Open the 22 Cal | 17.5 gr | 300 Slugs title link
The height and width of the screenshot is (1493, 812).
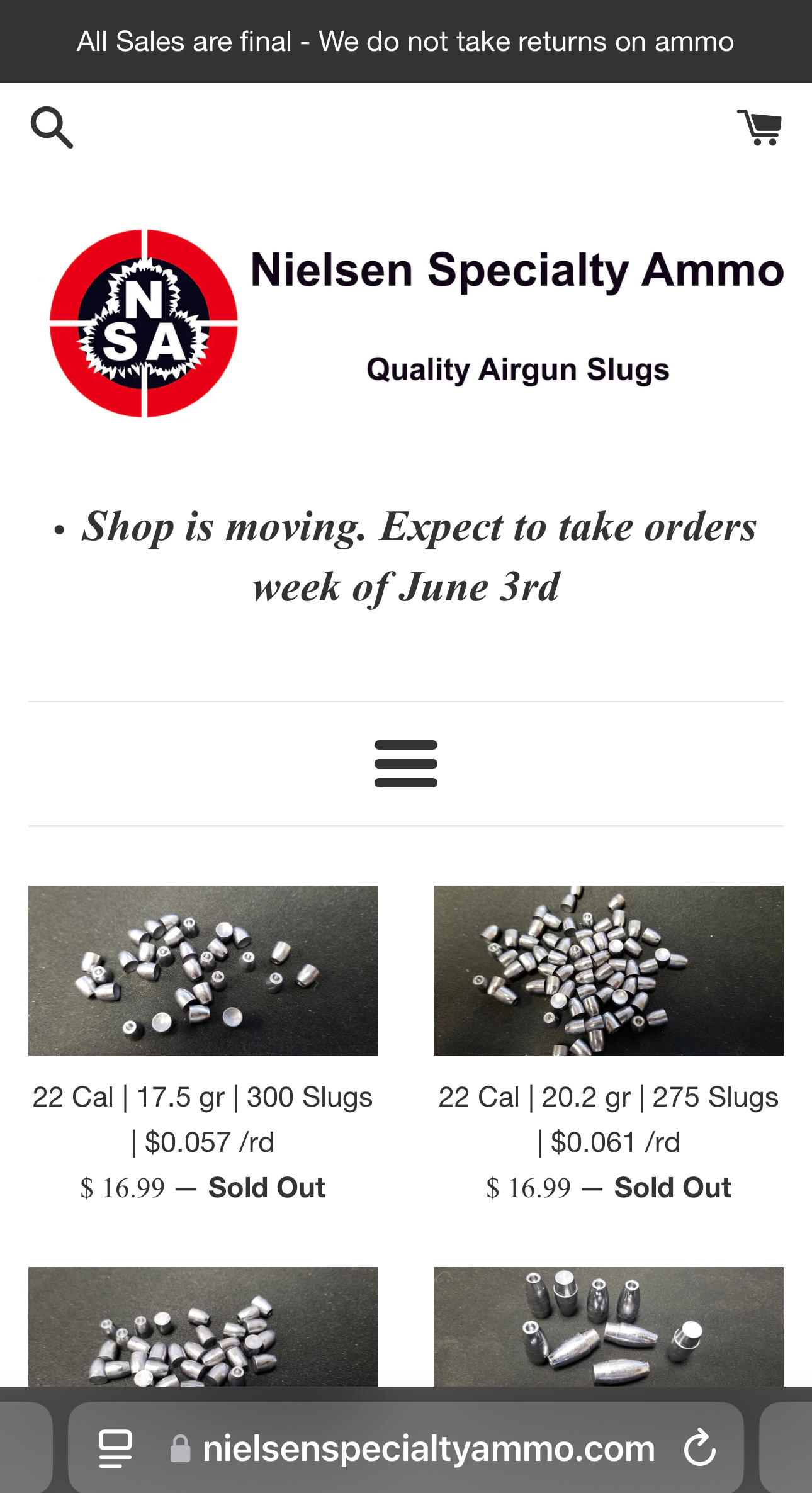coord(203,1119)
